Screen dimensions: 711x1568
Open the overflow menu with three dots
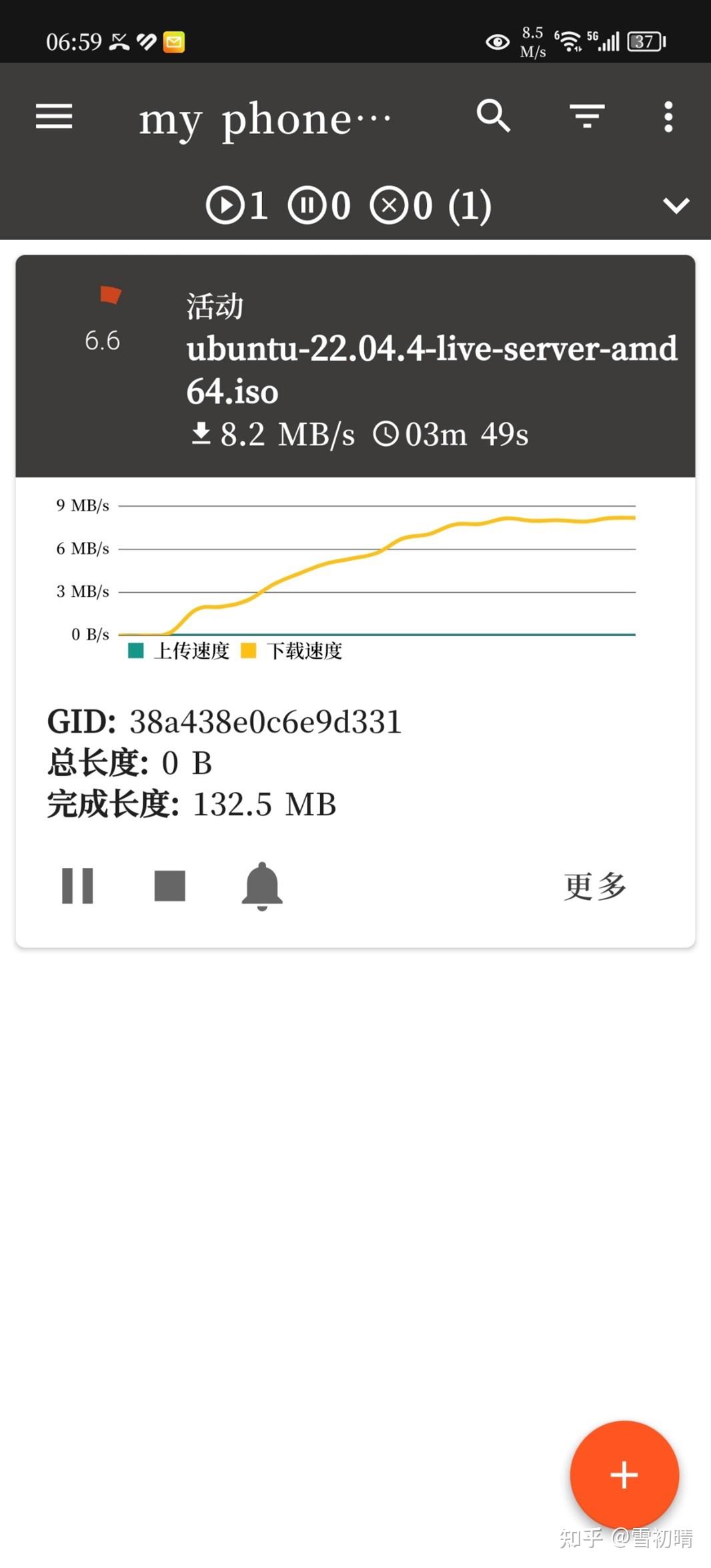(x=668, y=117)
